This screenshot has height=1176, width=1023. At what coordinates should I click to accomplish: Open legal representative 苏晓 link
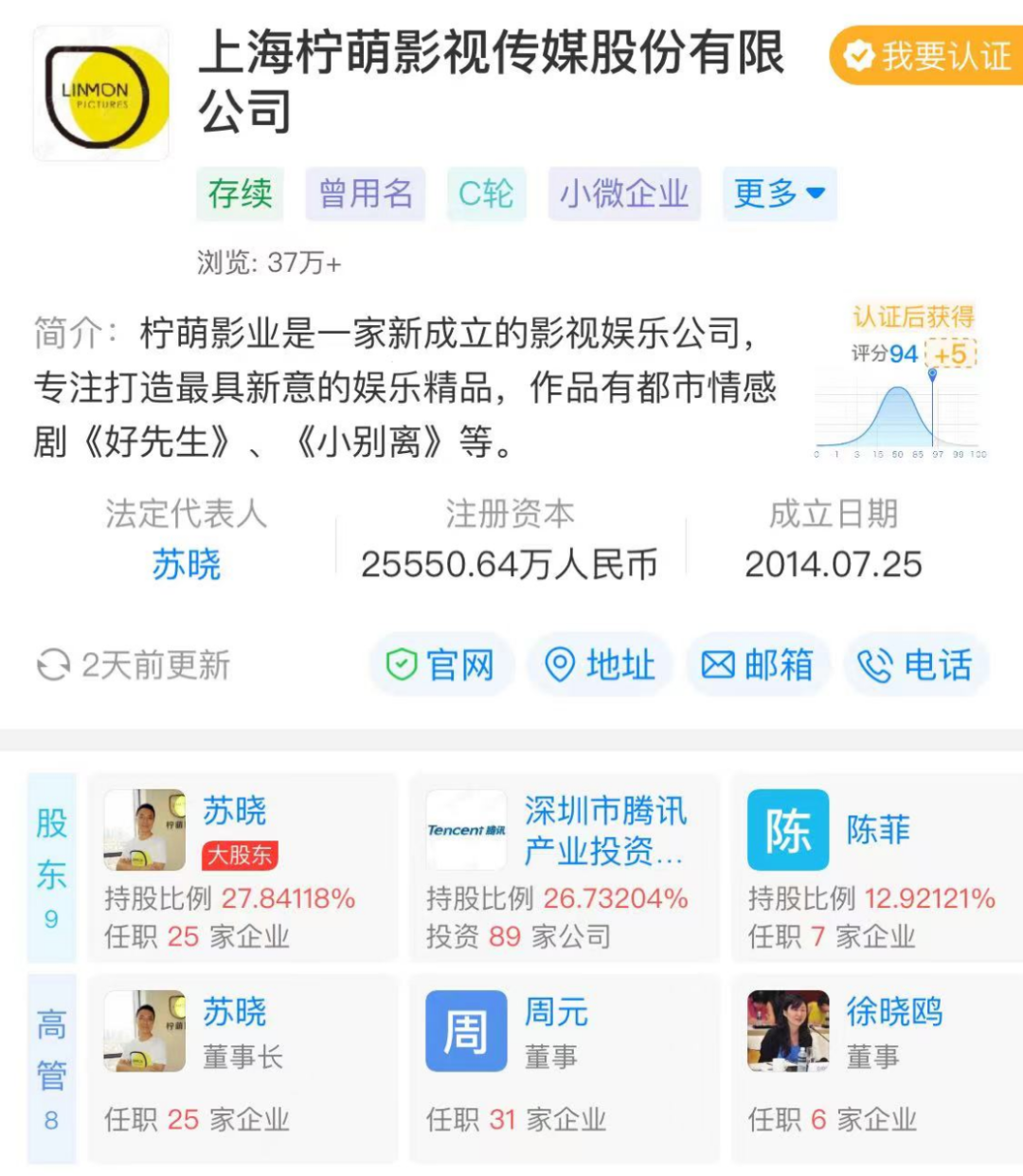tap(187, 565)
